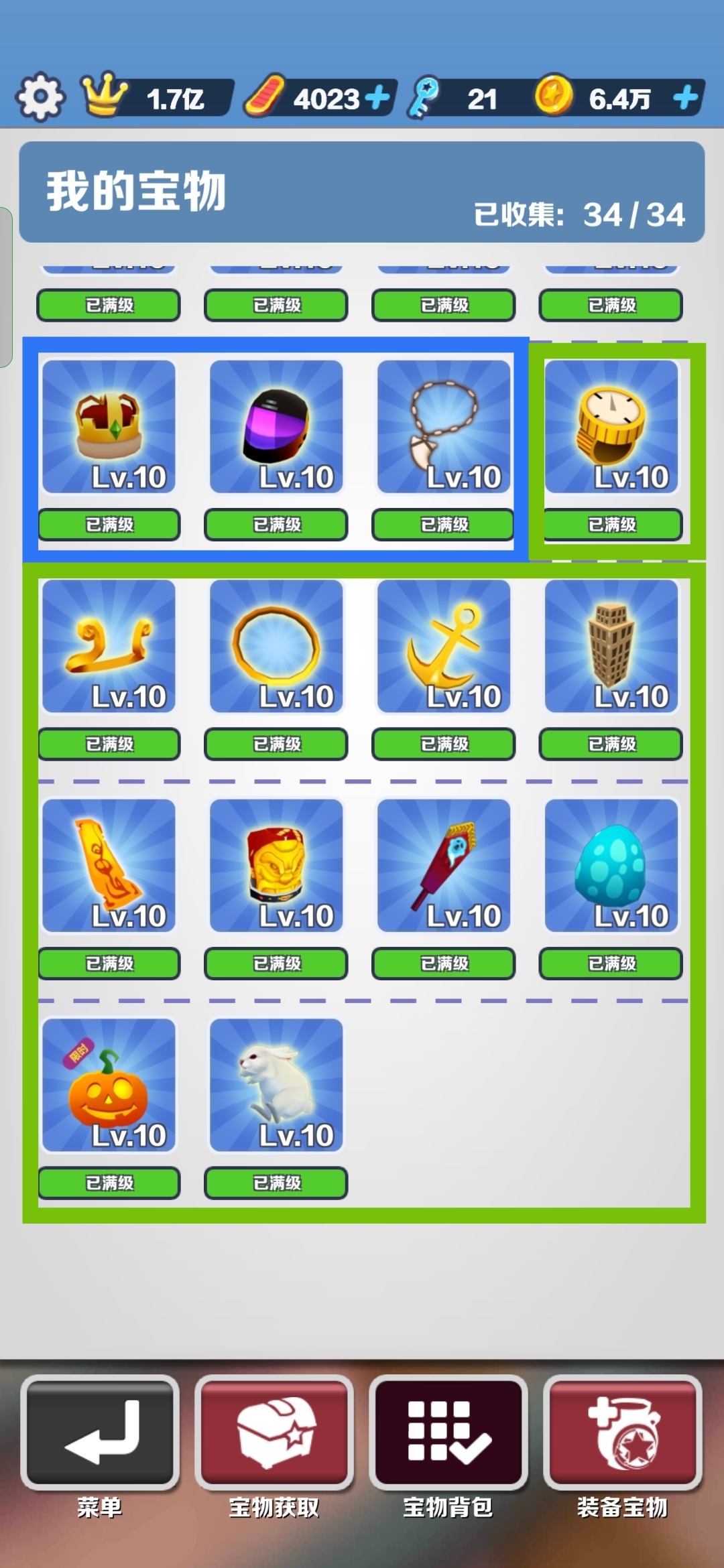Buy more coins with the plus

(x=685, y=98)
